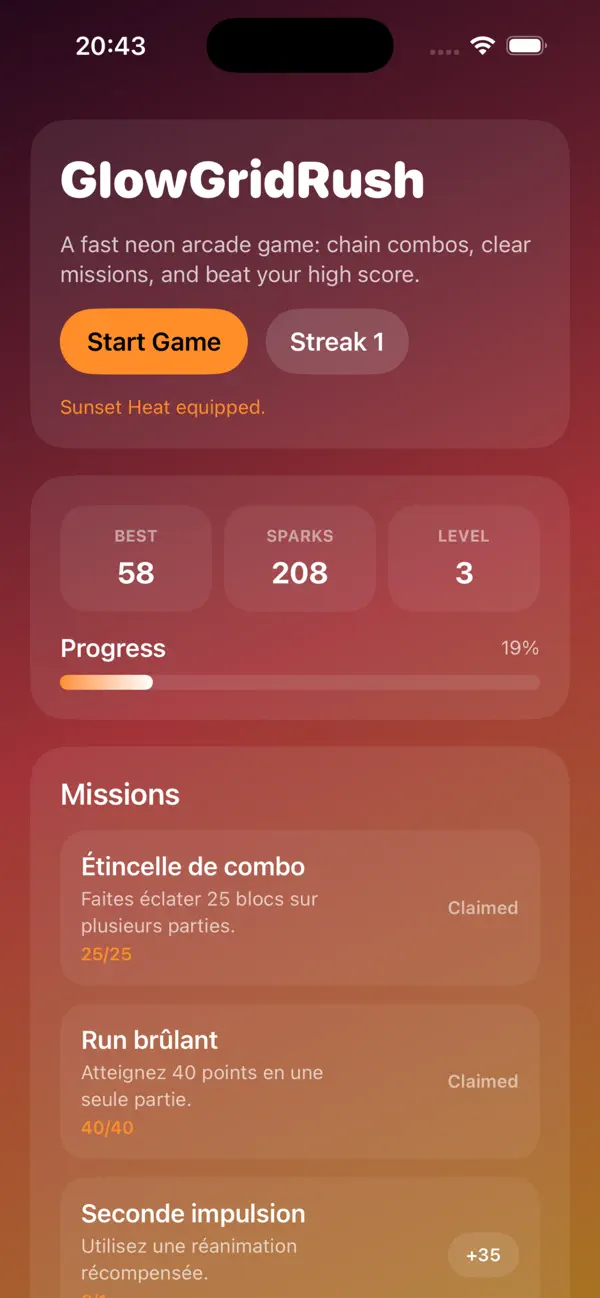Start a new game
The width and height of the screenshot is (600, 1298).
pos(154,342)
